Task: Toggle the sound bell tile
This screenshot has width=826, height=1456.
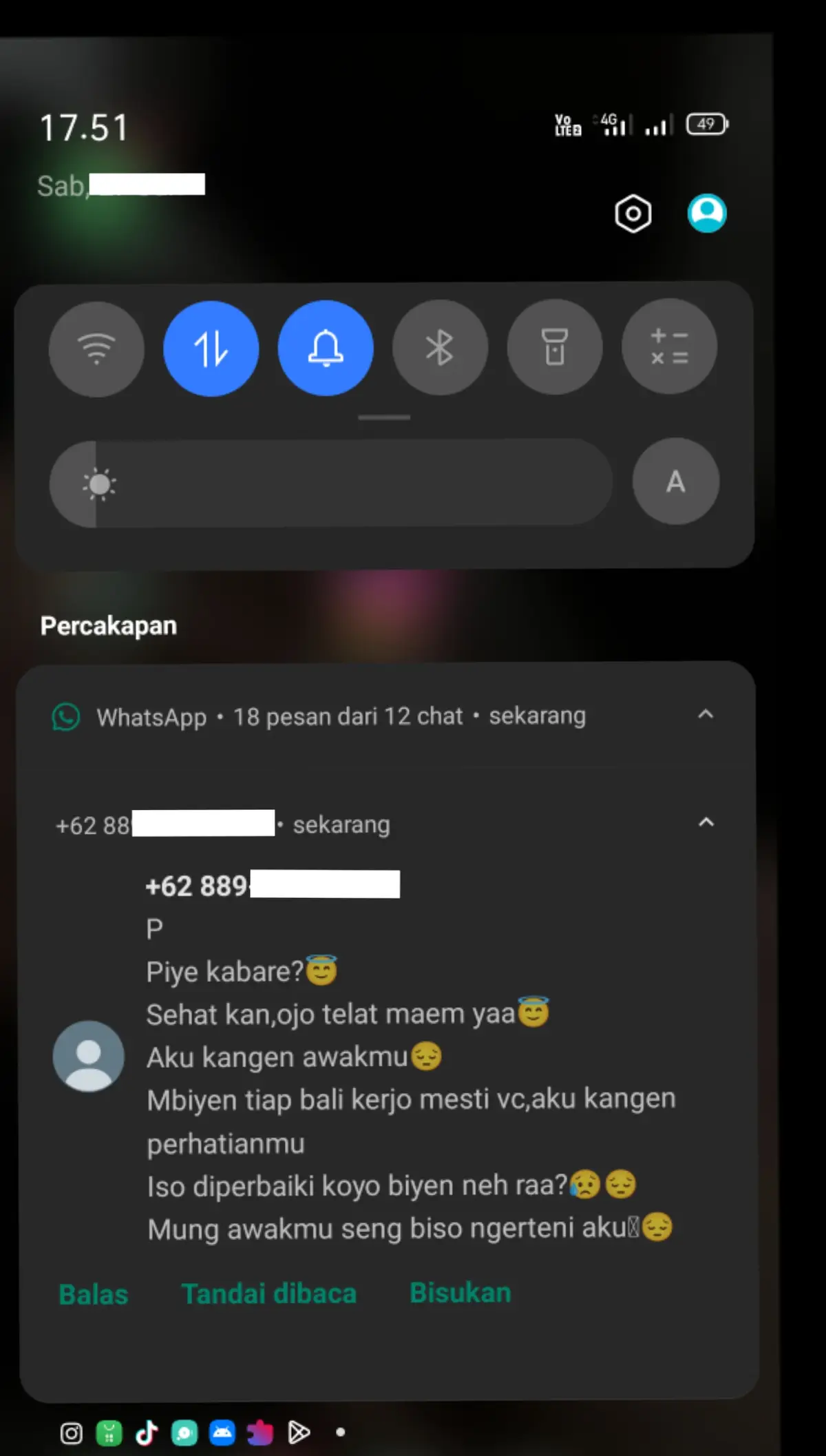Action: 326,348
